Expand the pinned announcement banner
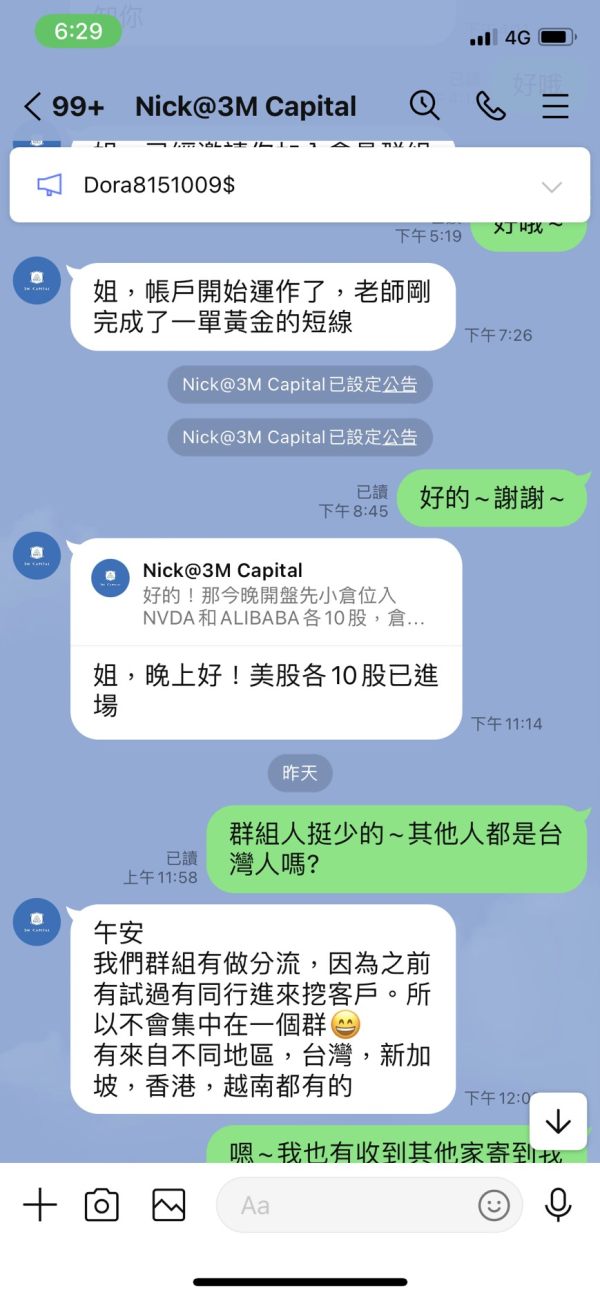This screenshot has width=600, height=1299. 551,186
